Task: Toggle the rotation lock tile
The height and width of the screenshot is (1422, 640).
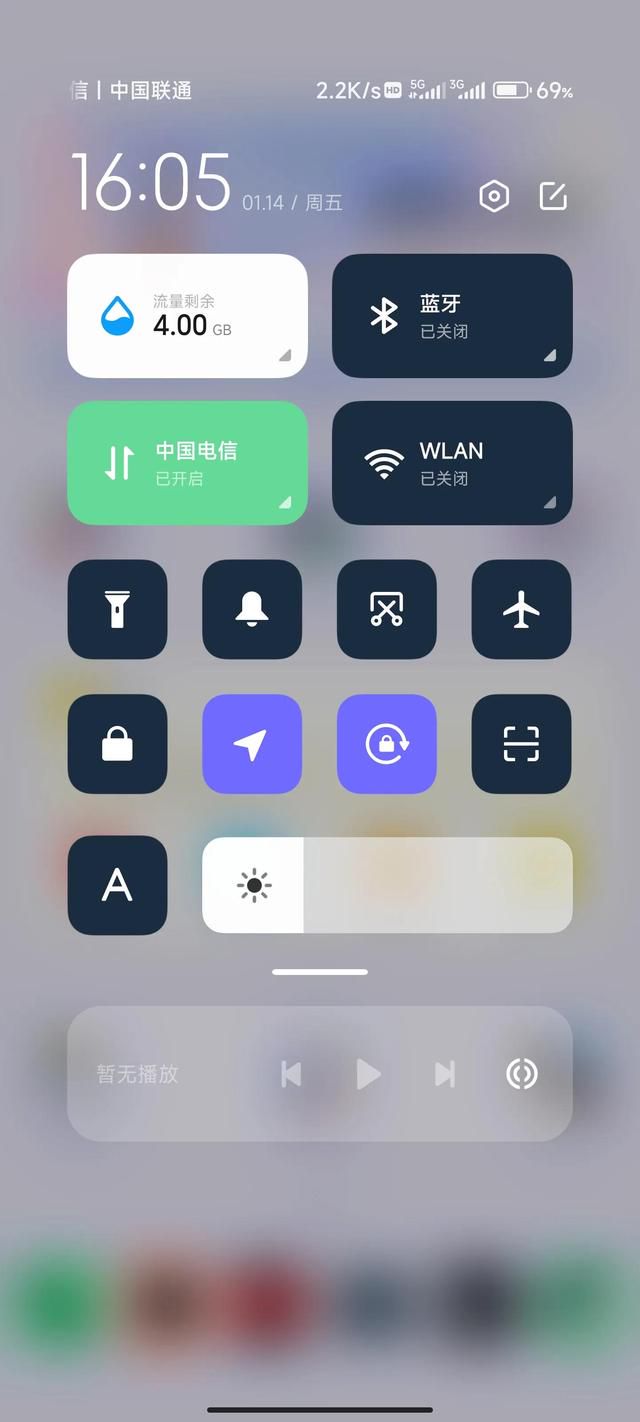Action: click(387, 744)
